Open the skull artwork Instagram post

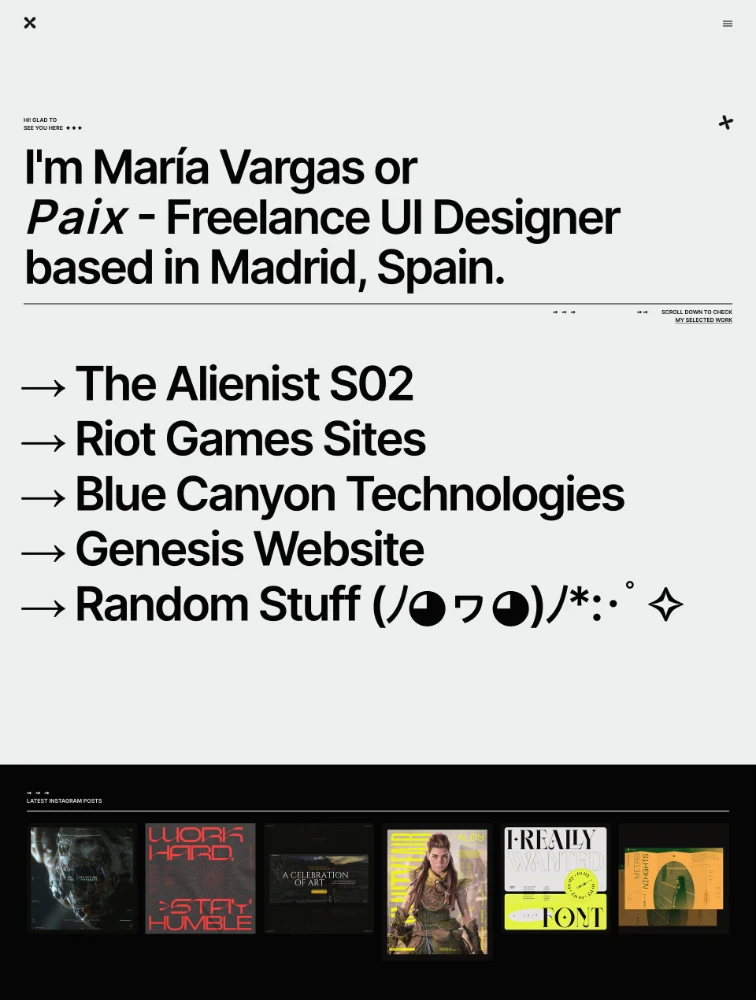(x=82, y=878)
